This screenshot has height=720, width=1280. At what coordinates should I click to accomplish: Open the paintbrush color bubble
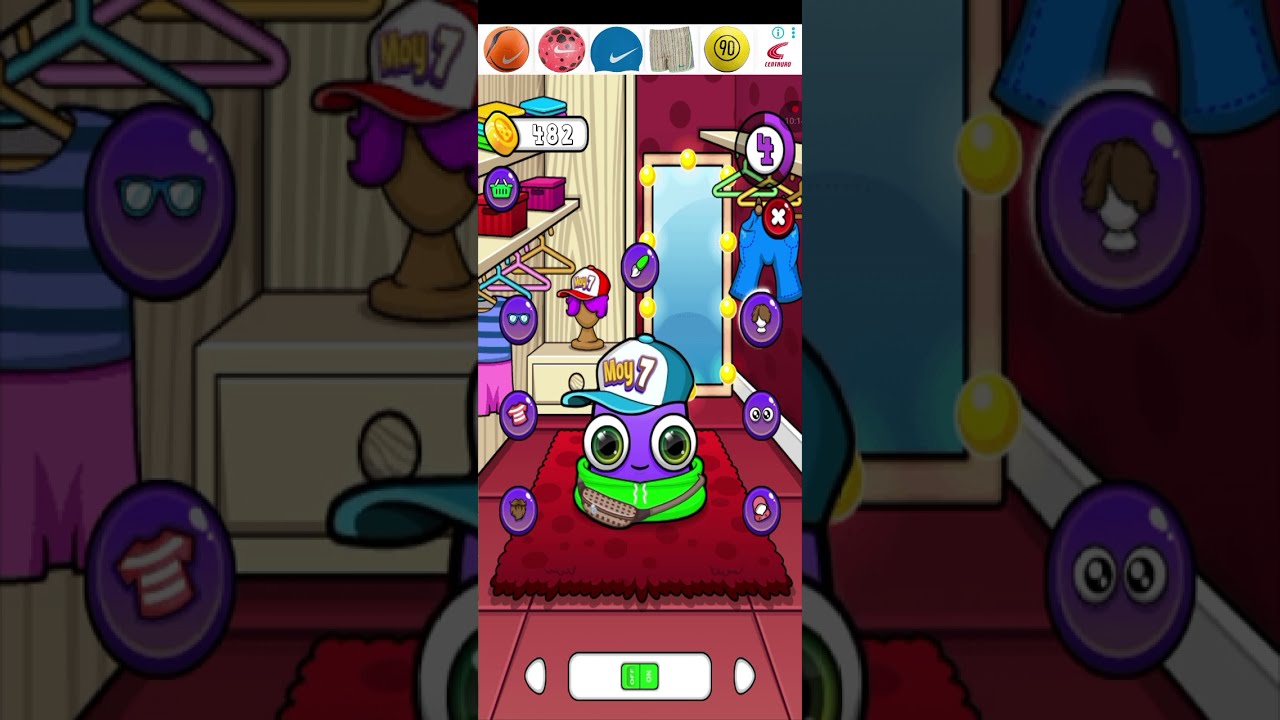pos(640,266)
